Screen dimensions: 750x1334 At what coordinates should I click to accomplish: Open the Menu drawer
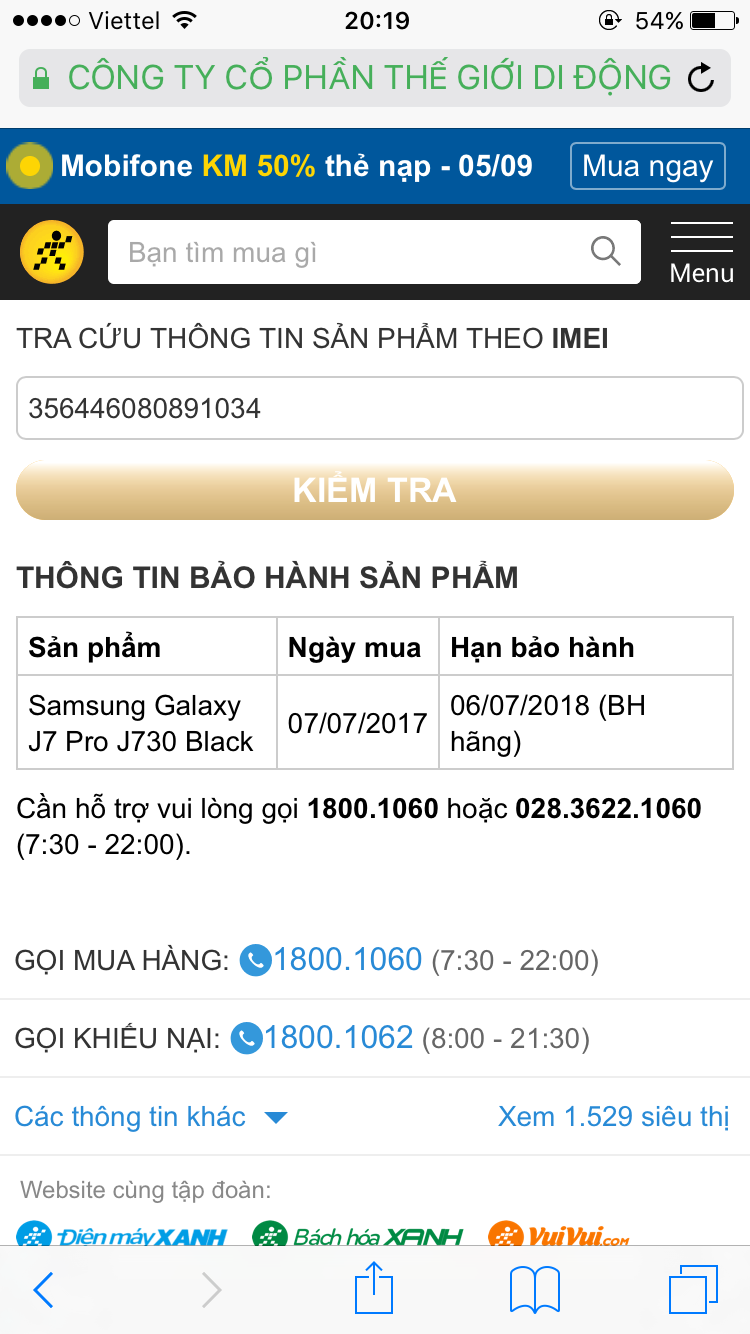tap(701, 253)
